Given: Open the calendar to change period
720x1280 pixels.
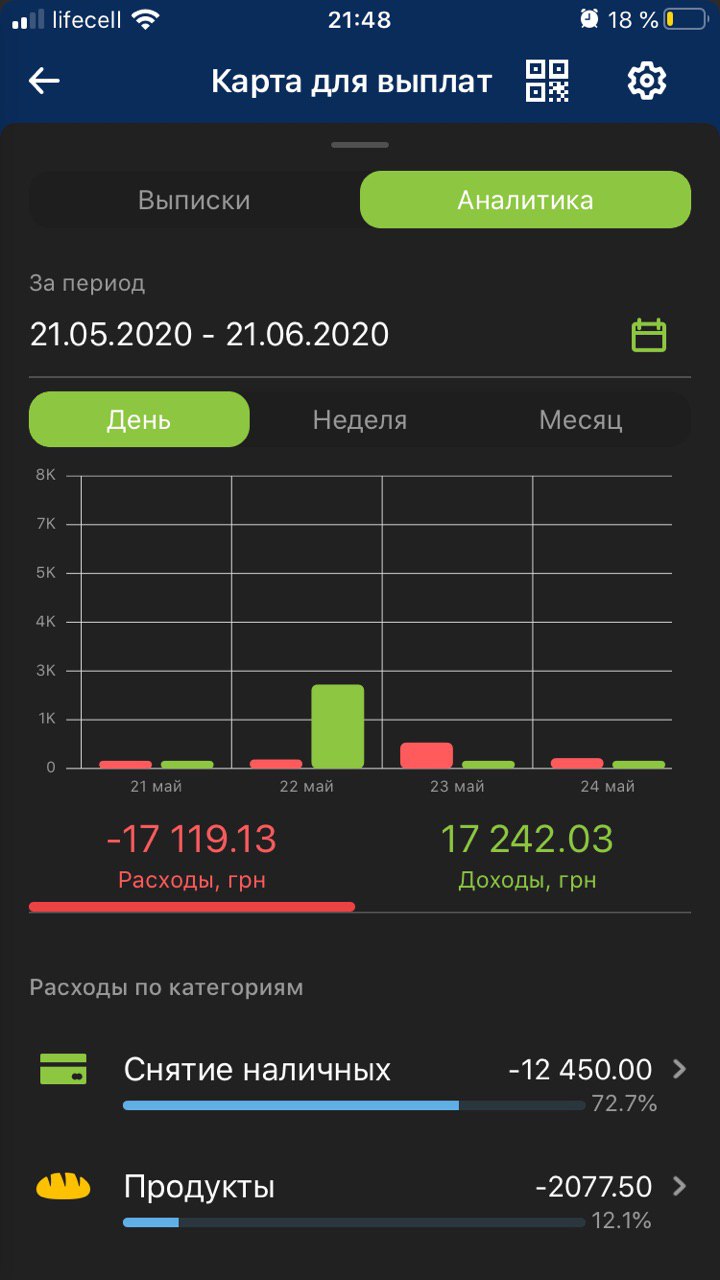Looking at the screenshot, I should pyautogui.click(x=649, y=335).
